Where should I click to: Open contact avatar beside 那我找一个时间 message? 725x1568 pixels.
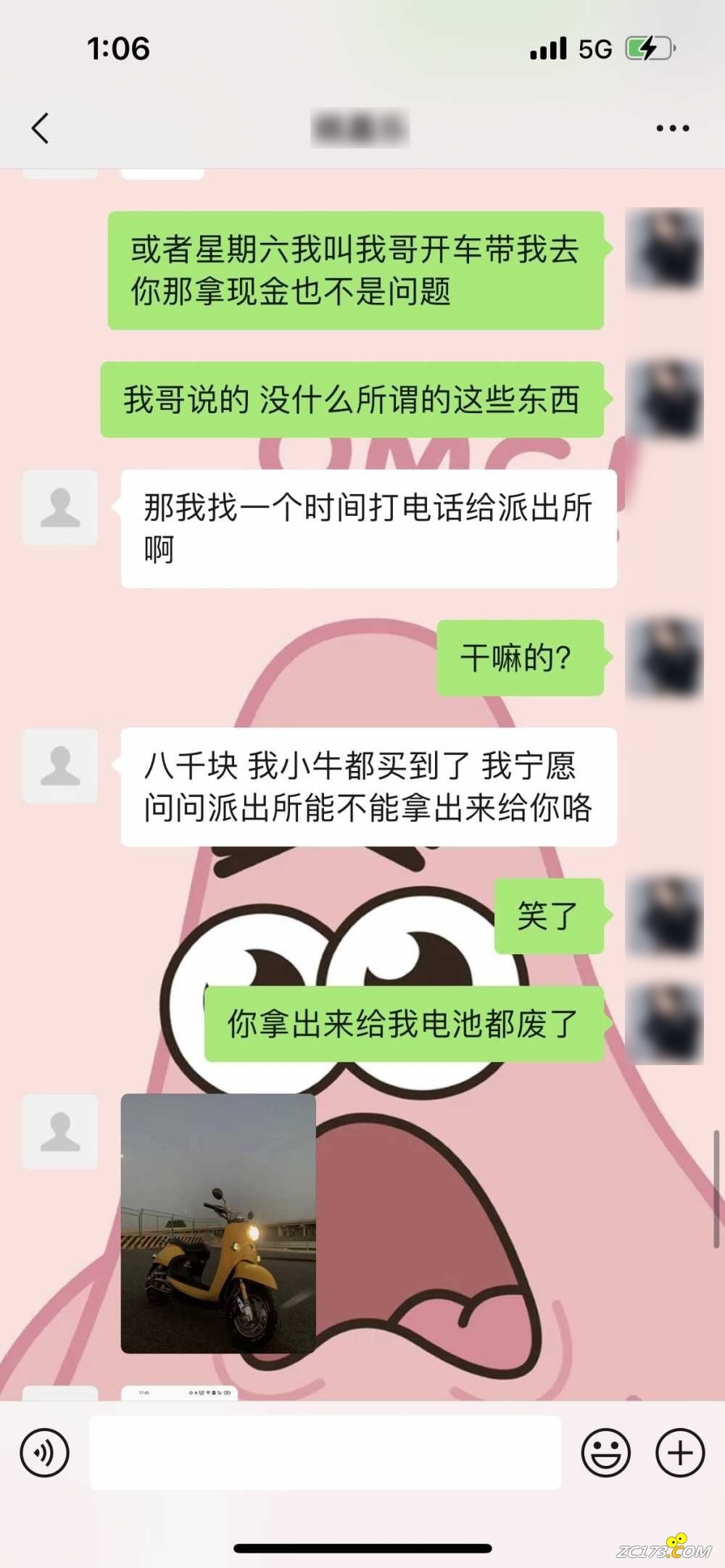60,507
